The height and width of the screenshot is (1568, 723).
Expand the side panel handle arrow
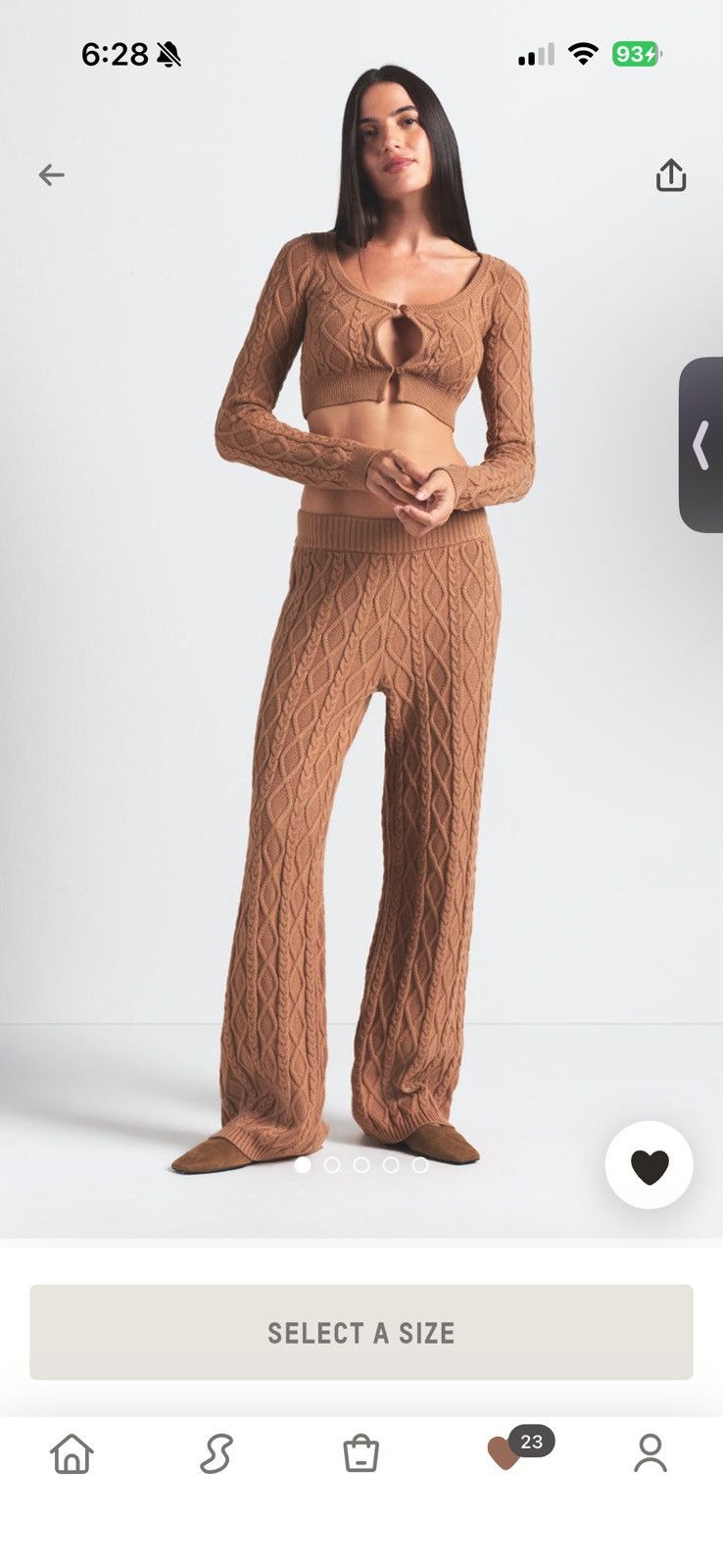coord(700,445)
